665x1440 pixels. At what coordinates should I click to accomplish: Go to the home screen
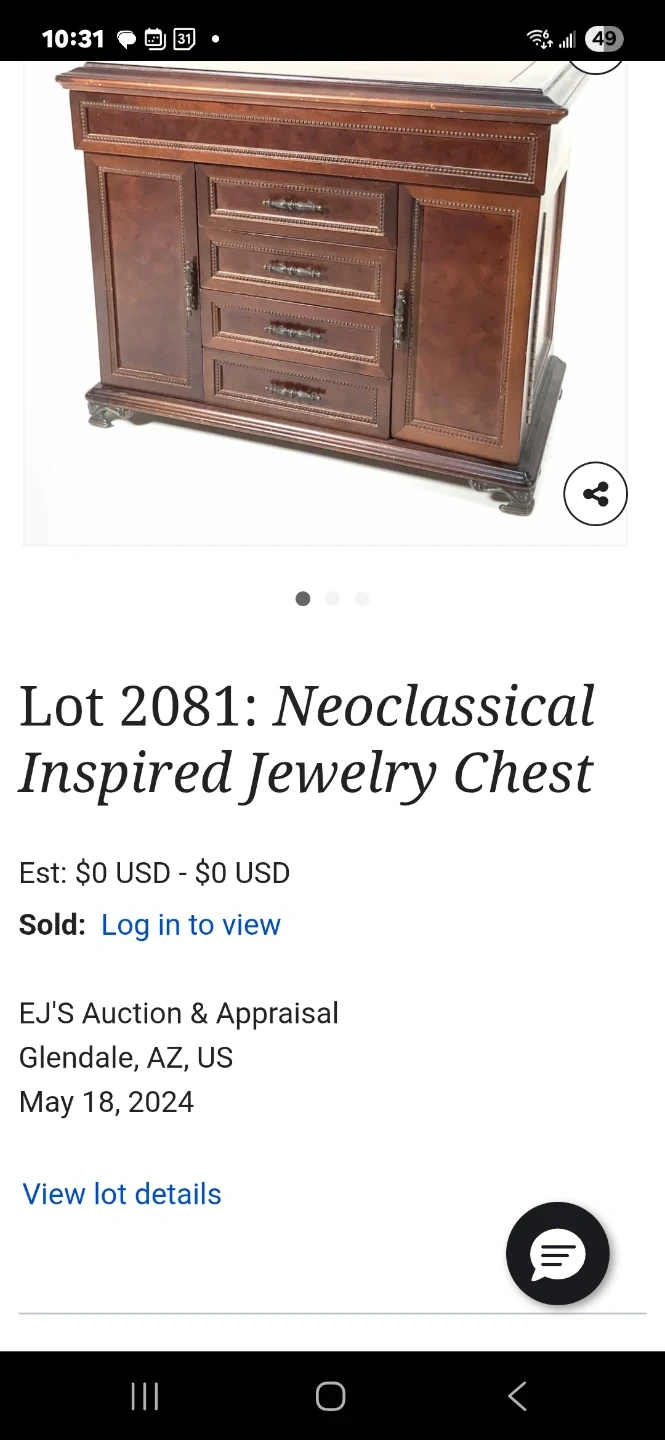(x=331, y=1396)
